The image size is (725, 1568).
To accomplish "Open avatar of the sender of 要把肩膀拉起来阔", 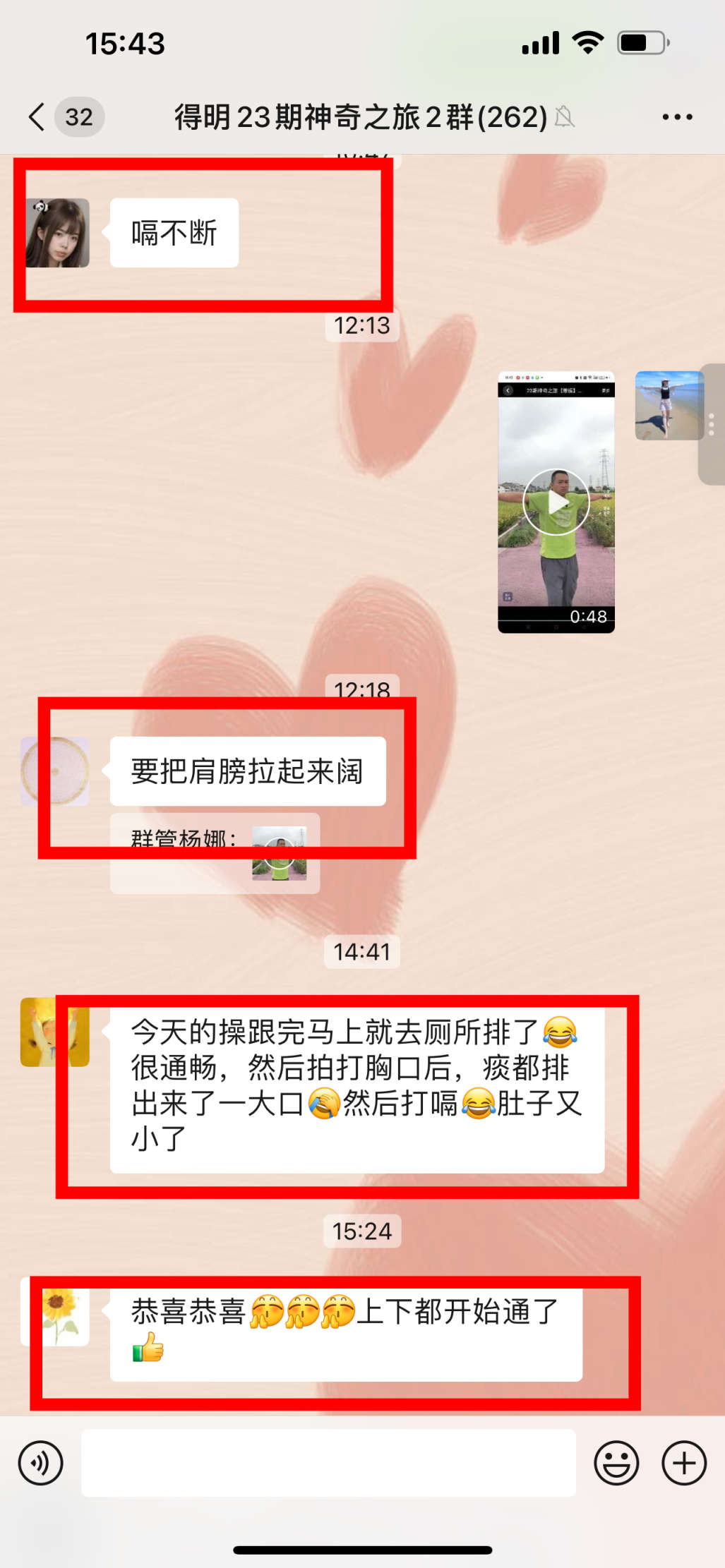I will (55, 771).
